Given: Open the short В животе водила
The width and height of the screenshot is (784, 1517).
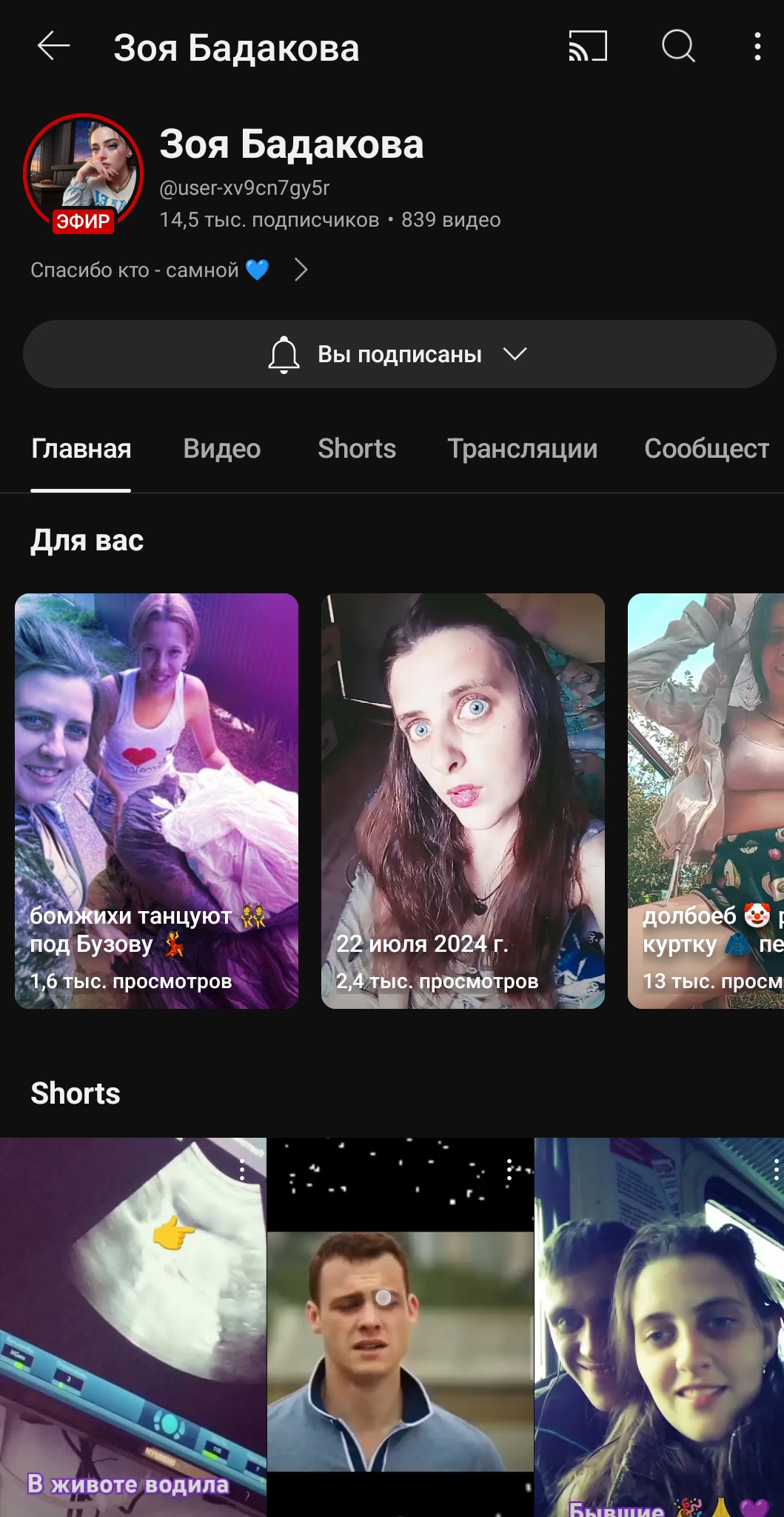Looking at the screenshot, I should pos(133,1327).
